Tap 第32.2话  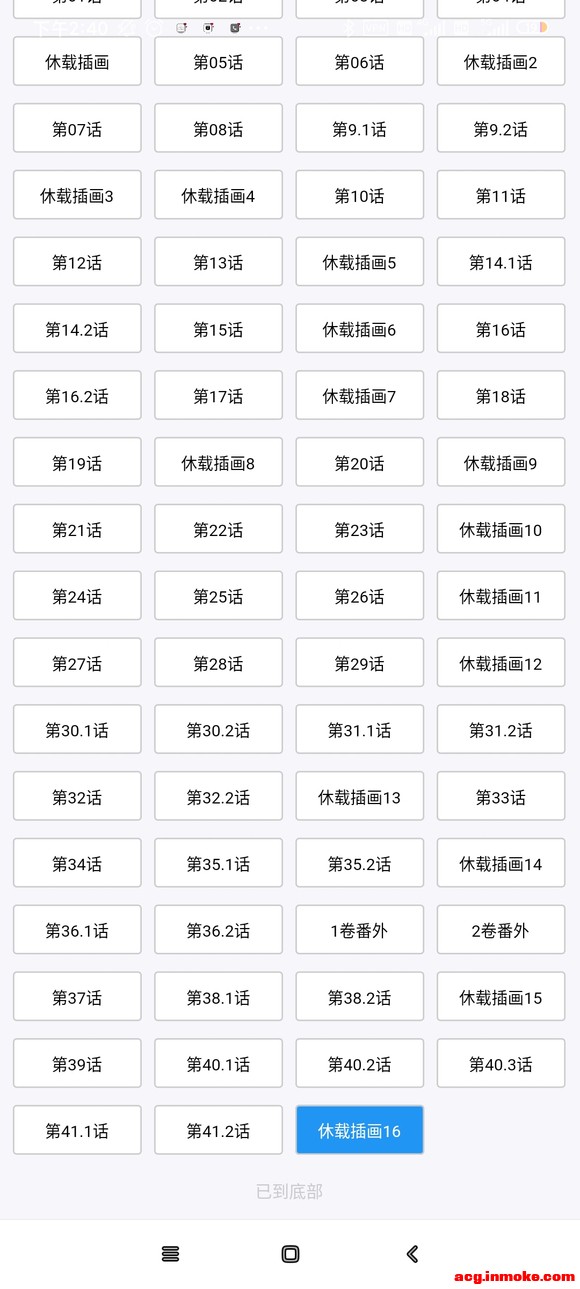coord(218,797)
